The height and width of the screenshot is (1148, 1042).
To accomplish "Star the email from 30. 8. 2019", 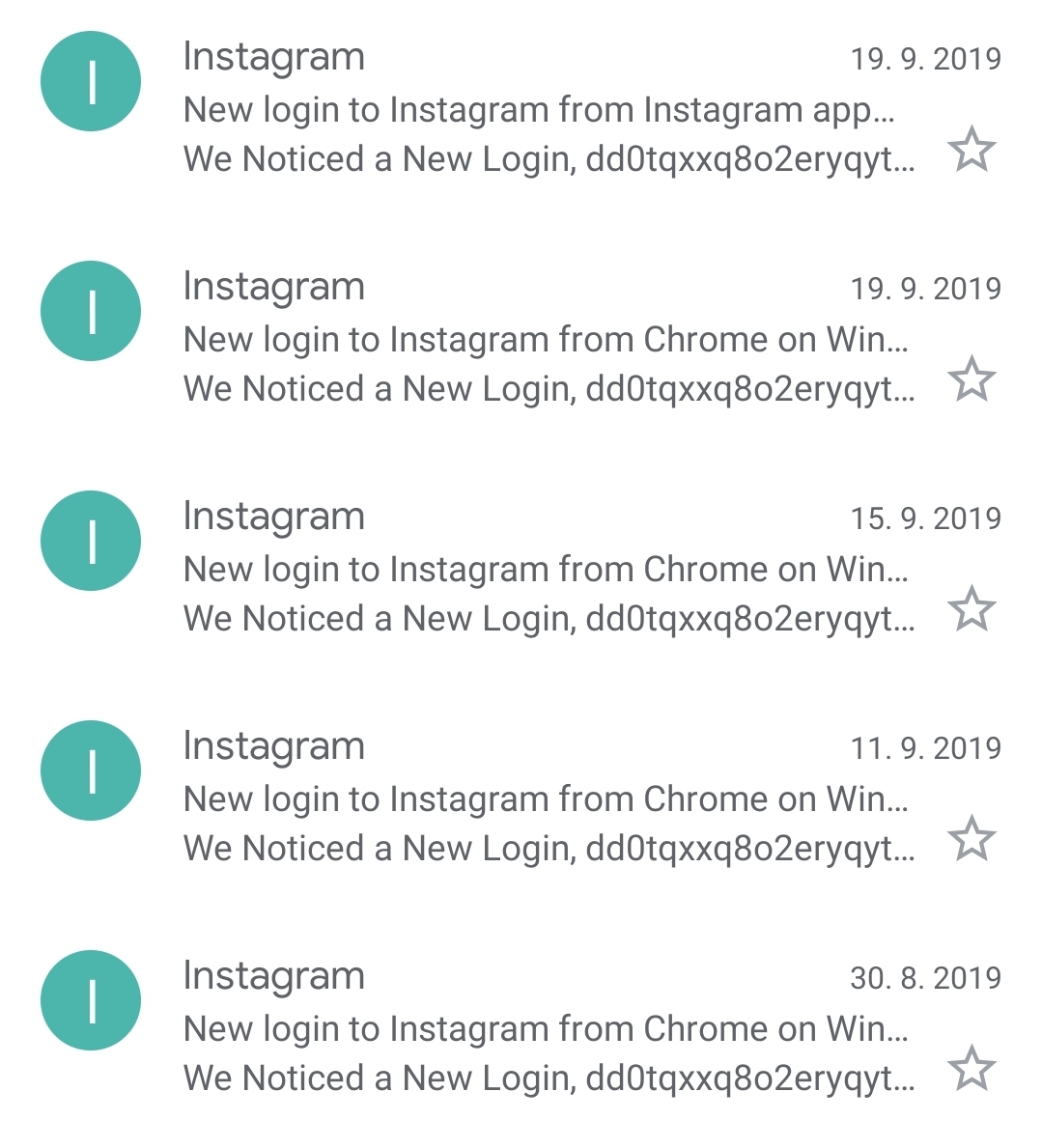I will tap(971, 1069).
